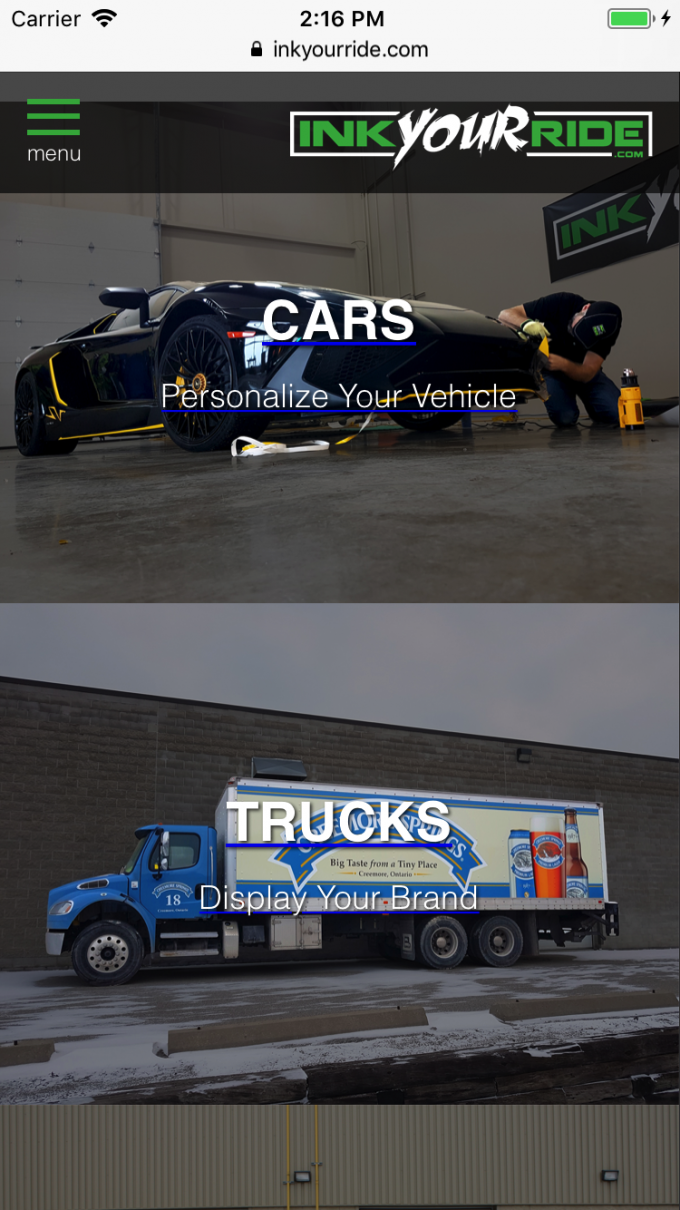The height and width of the screenshot is (1210, 680).
Task: Tap the InkYourRide.com header logo
Action: point(471,135)
